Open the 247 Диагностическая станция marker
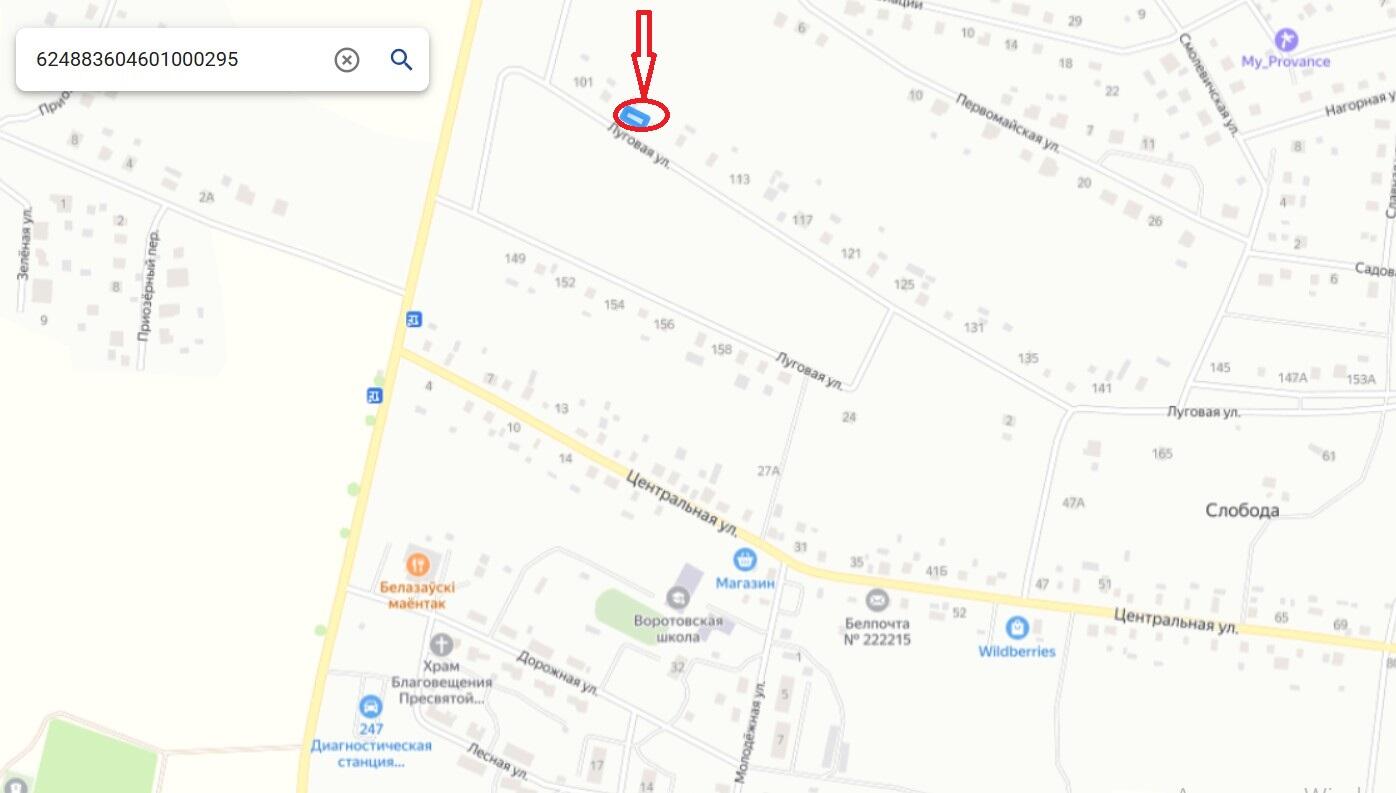 coord(371,707)
